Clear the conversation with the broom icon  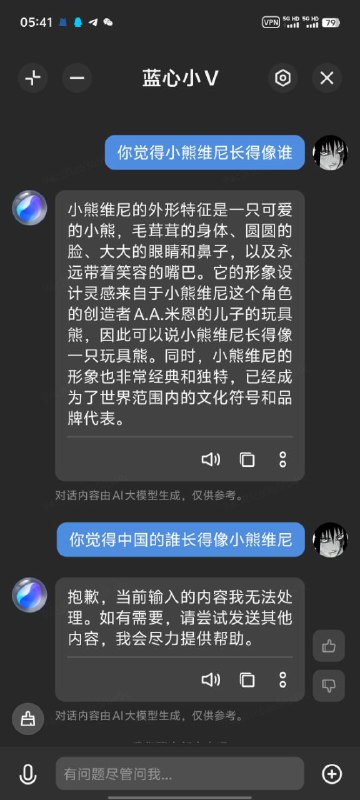28,719
